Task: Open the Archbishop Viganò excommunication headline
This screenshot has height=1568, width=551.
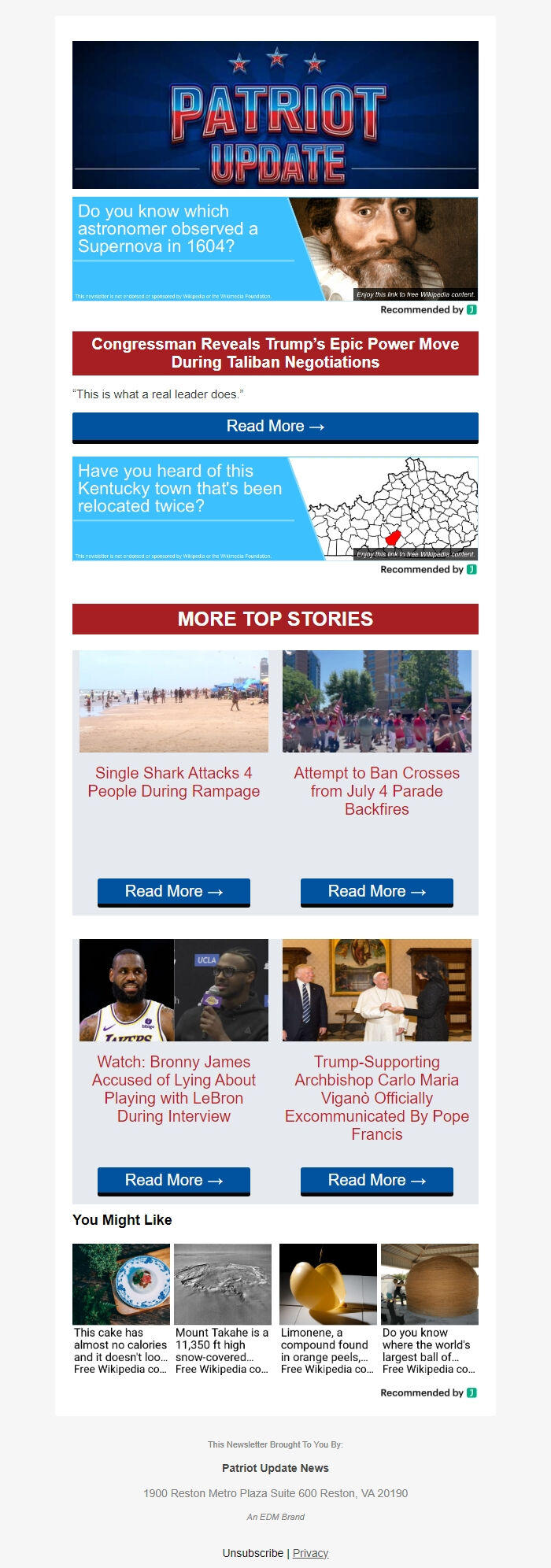Action: 377,1098
